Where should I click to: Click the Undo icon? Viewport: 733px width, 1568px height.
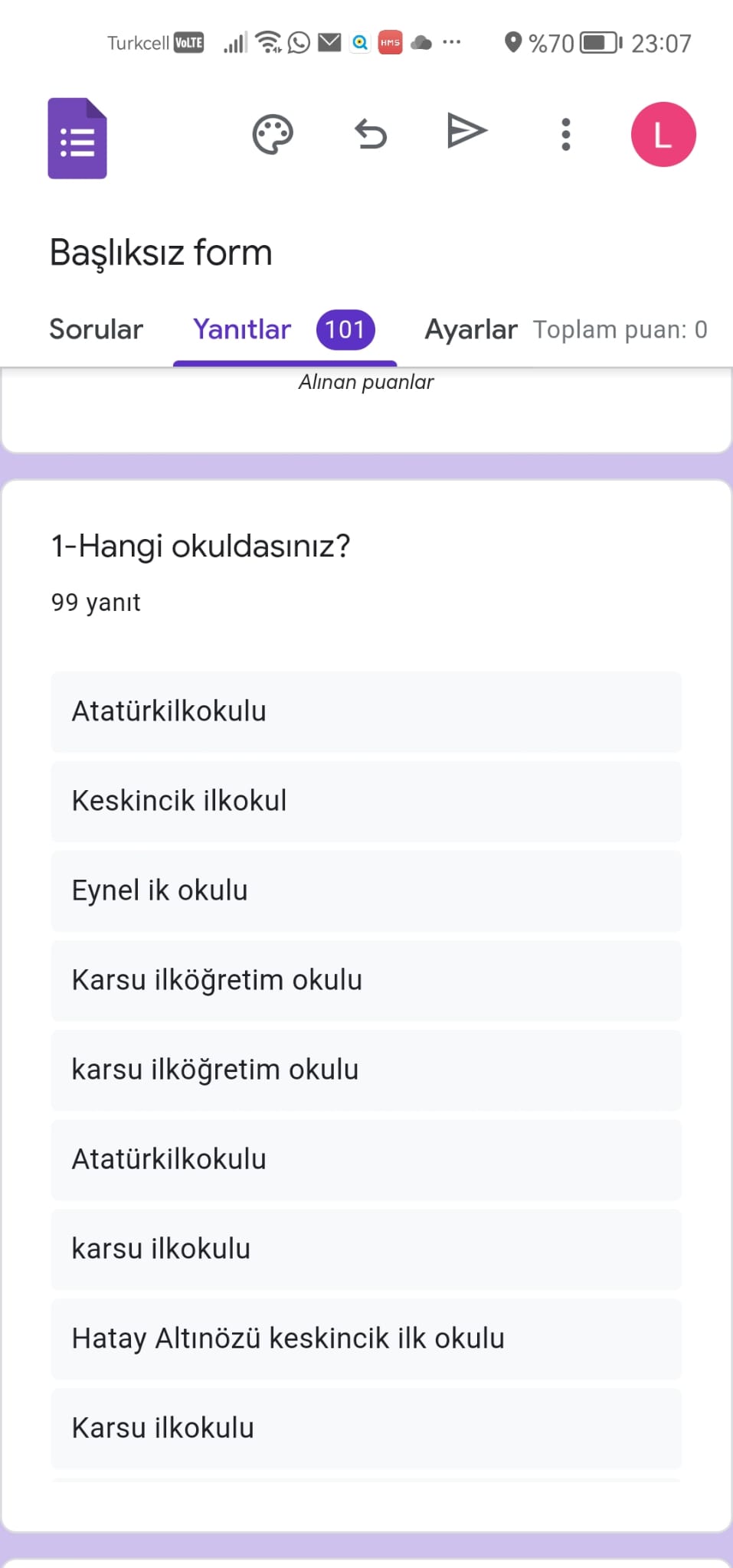coord(371,133)
